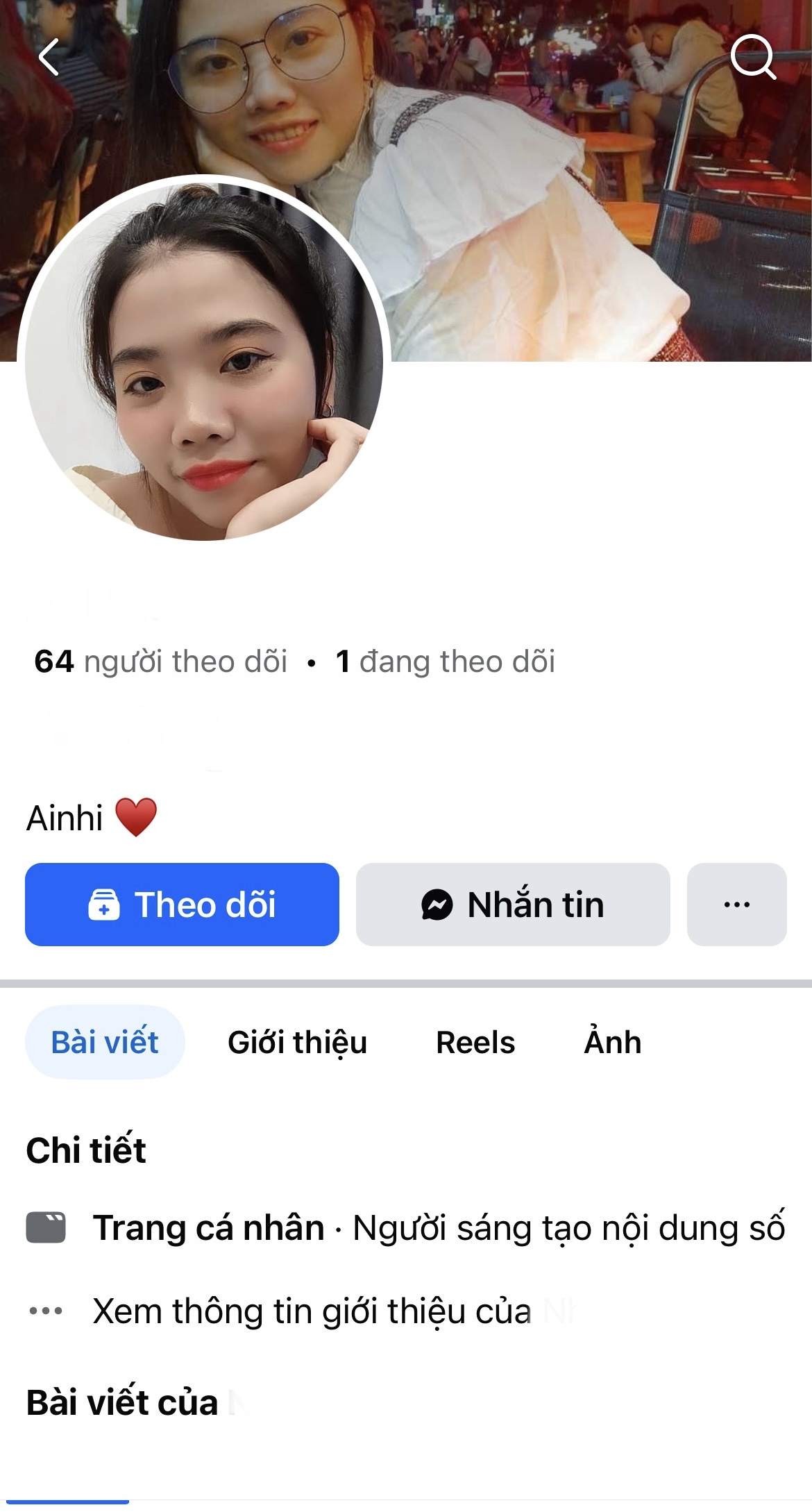
Task: Open the three-dot more options button
Action: point(736,905)
